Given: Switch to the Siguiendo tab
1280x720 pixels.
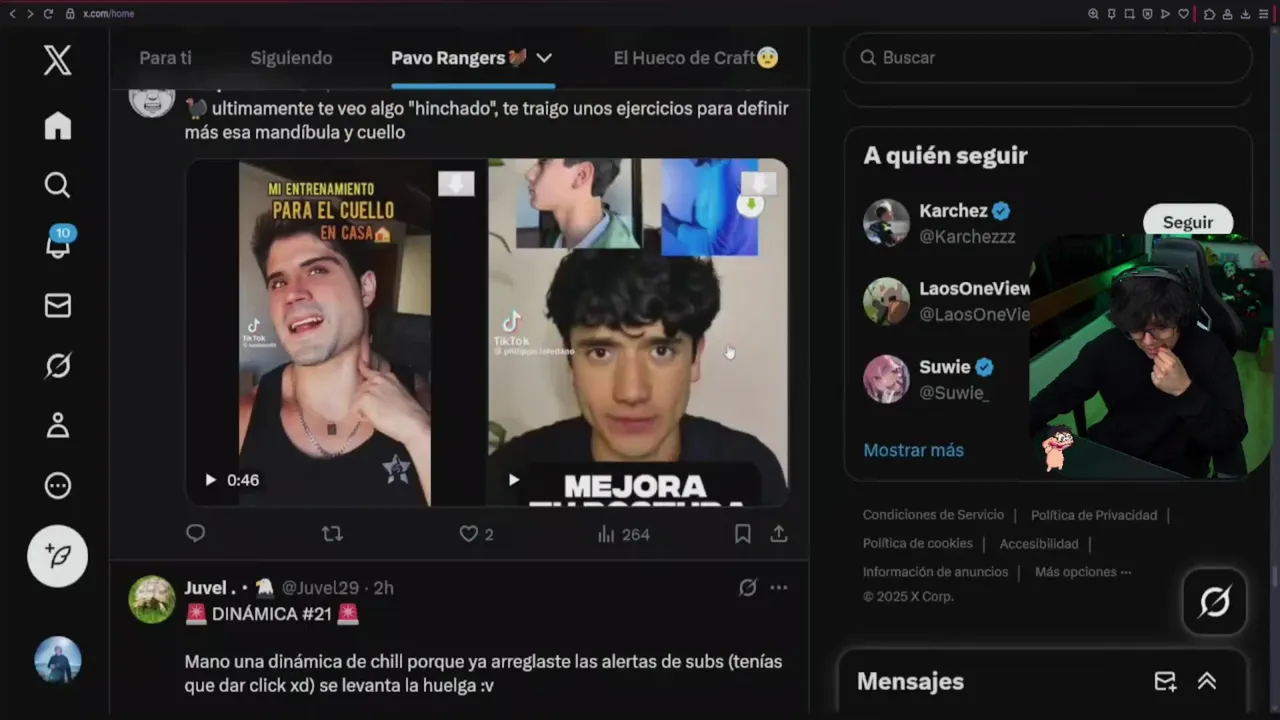Looking at the screenshot, I should click(291, 58).
